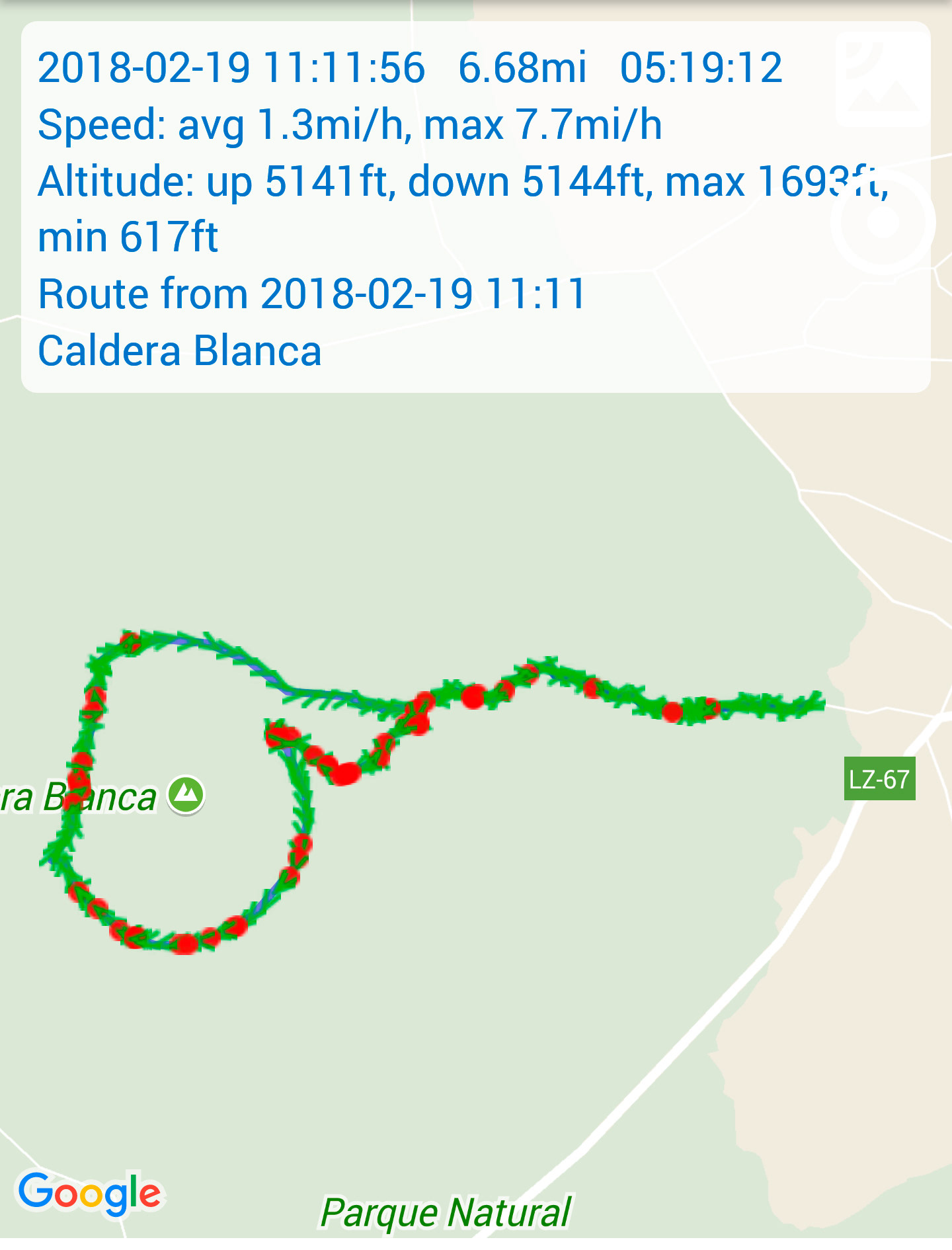Open the map type layers button
The image size is (952, 1250).
pos(882,79)
